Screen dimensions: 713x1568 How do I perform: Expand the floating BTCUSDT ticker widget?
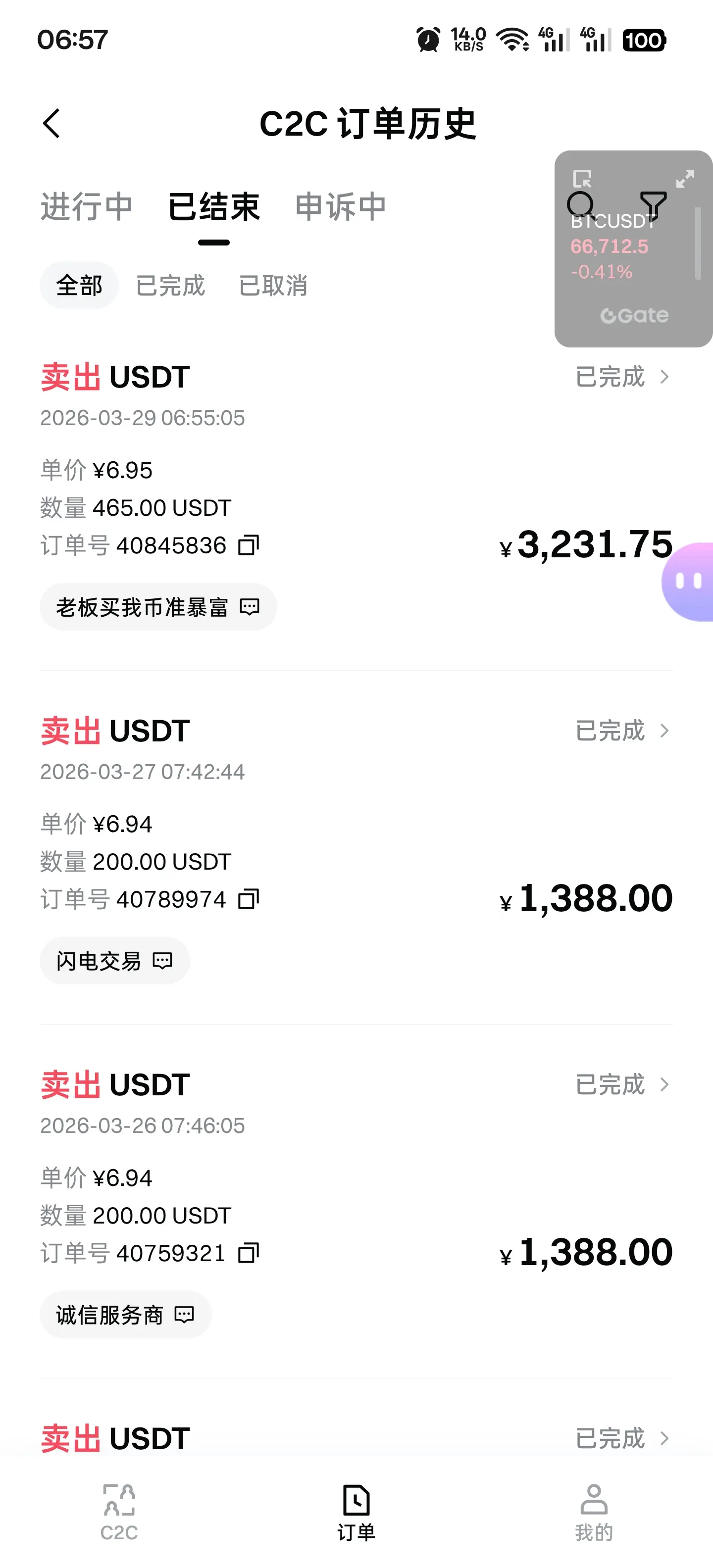pyautogui.click(x=685, y=179)
